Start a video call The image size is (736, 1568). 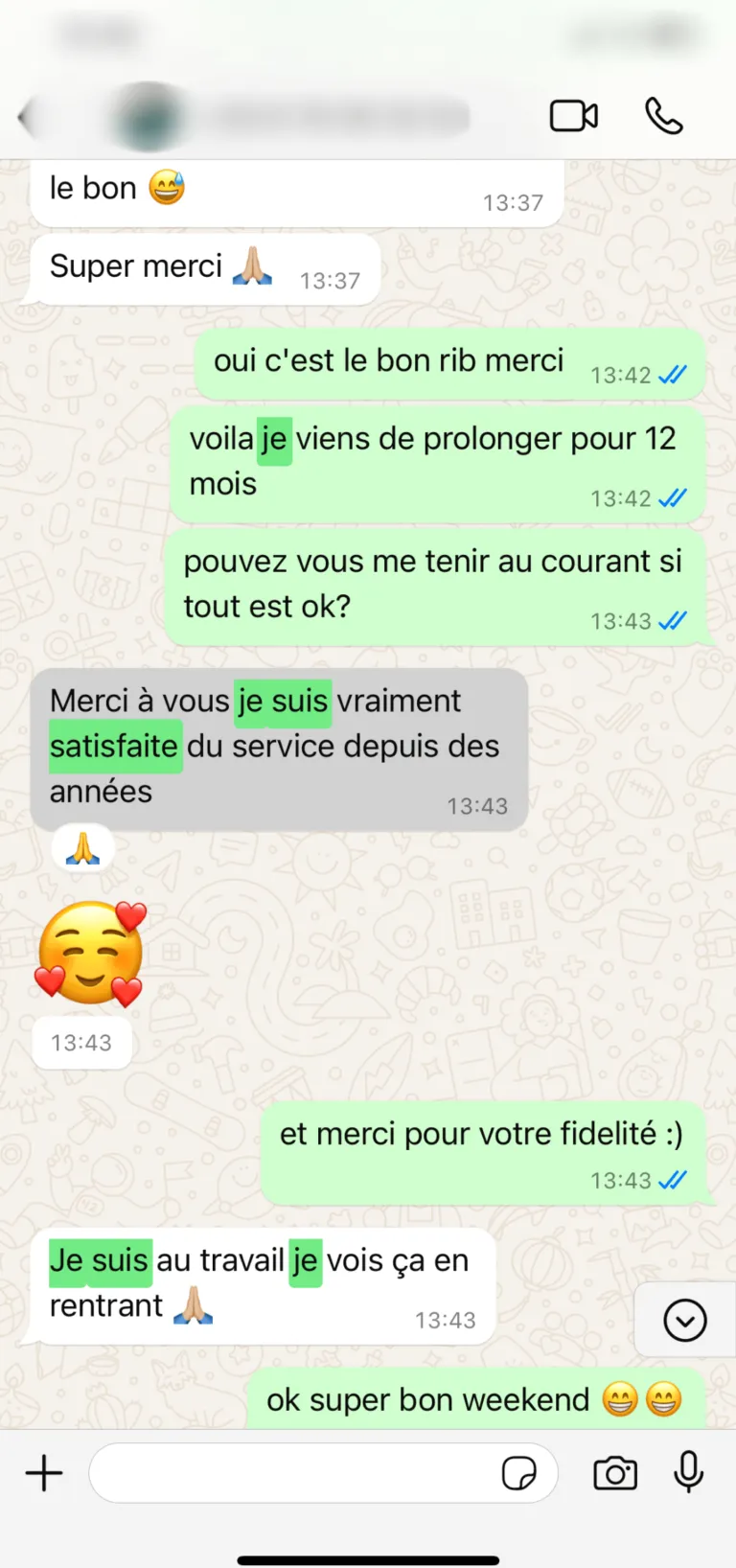click(x=574, y=114)
